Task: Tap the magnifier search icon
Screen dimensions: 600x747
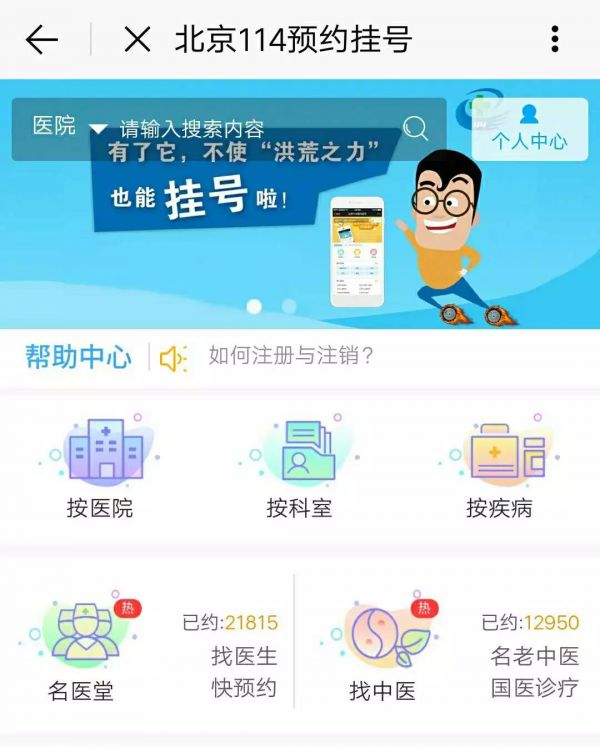Action: pos(415,128)
